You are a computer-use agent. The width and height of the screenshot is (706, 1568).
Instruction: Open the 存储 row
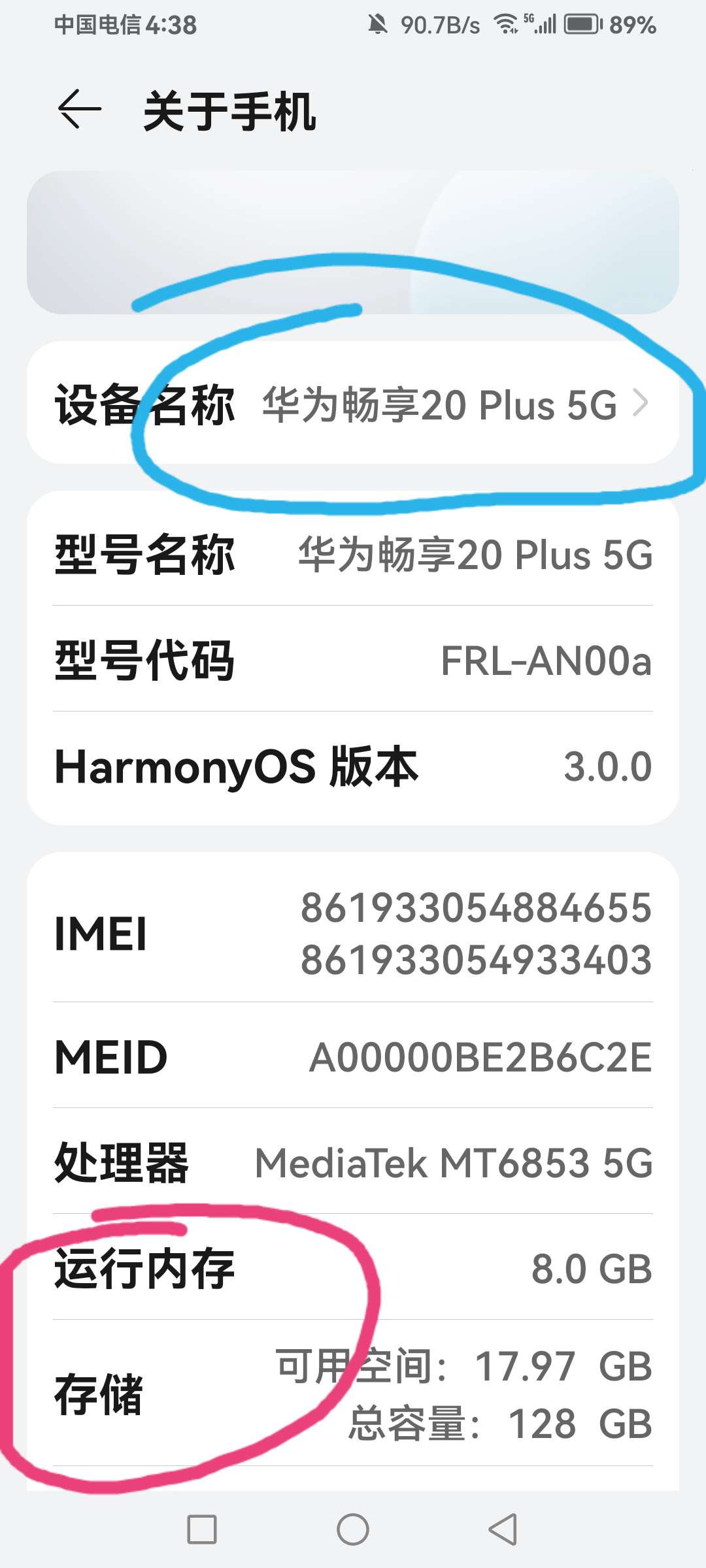[353, 1394]
